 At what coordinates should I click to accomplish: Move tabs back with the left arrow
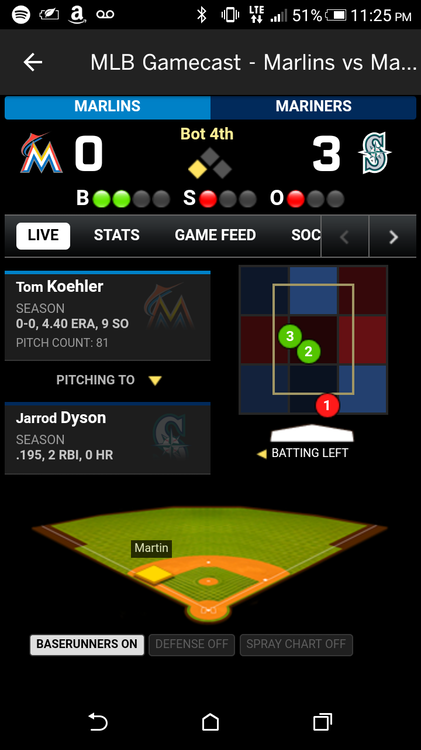[x=344, y=237]
